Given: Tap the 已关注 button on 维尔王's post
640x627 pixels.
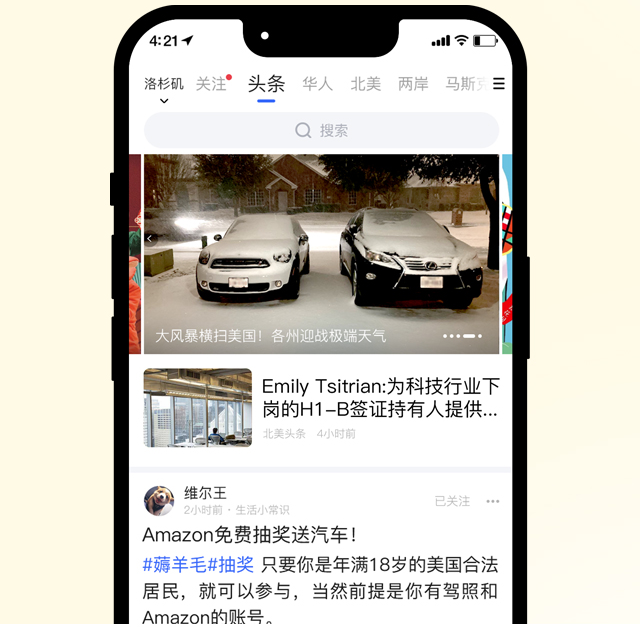Looking at the screenshot, I should [x=452, y=501].
